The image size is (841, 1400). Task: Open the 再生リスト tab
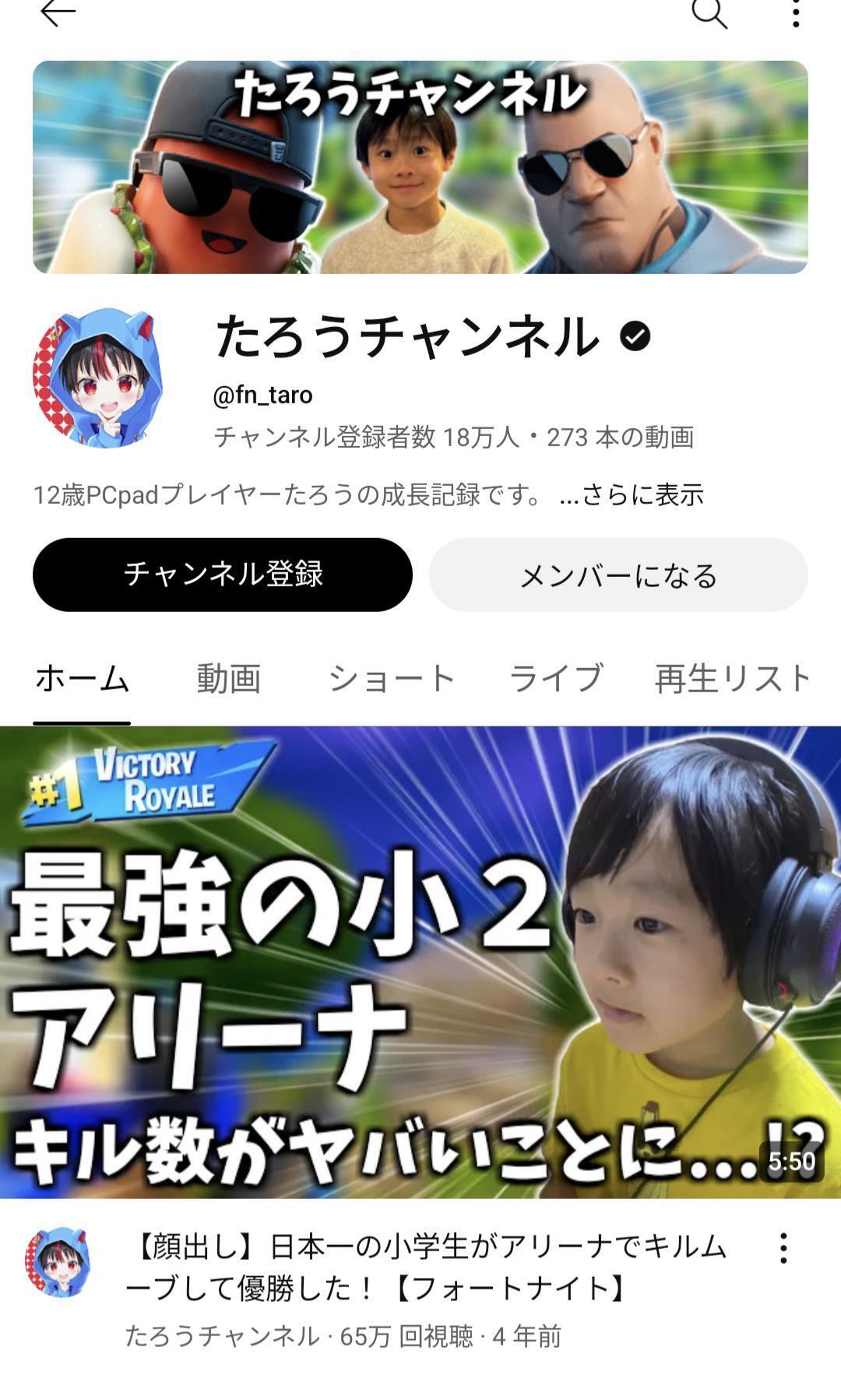(x=733, y=679)
